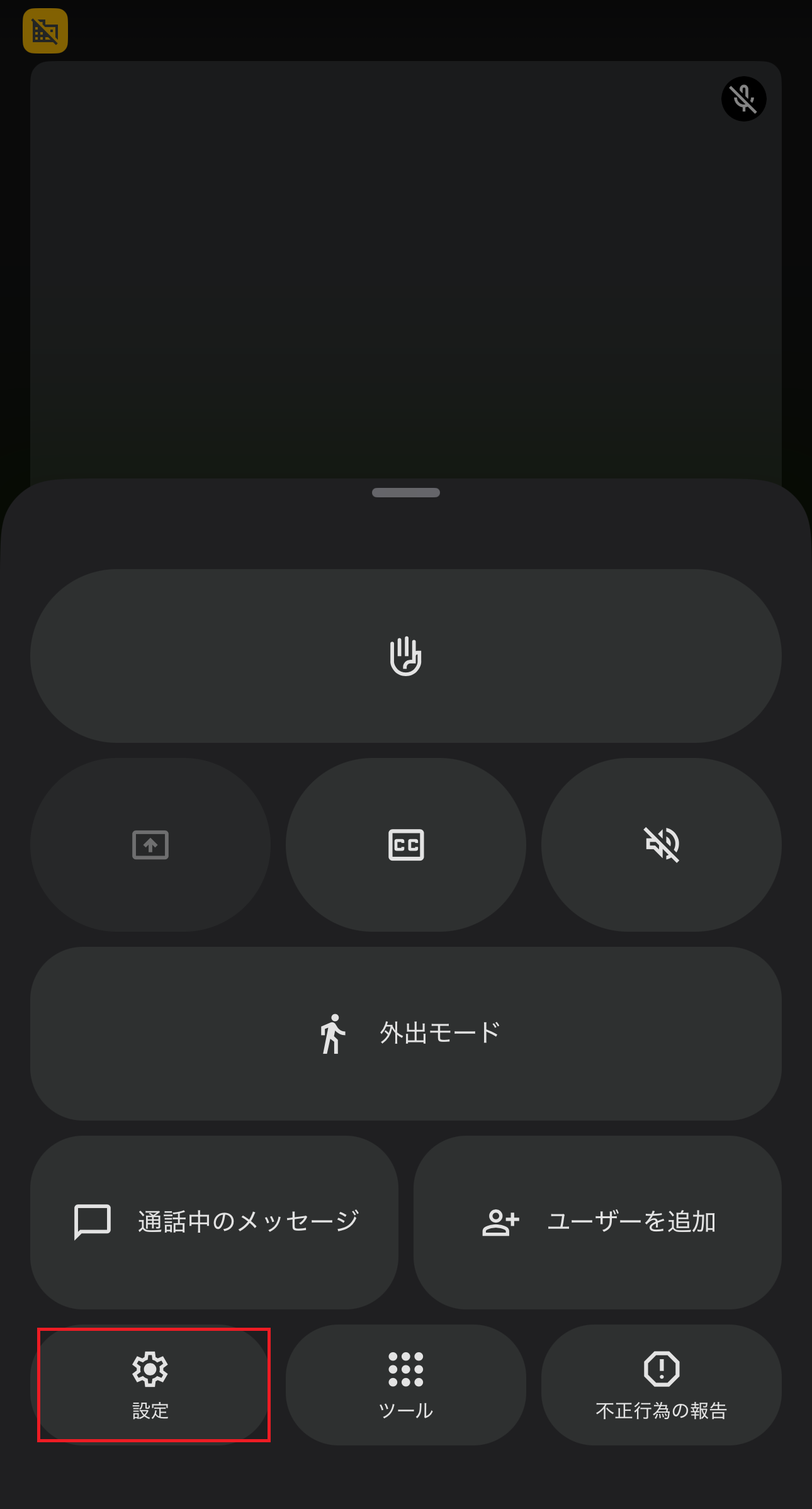Tap ユーザーを追加 to add people

pos(597,1223)
